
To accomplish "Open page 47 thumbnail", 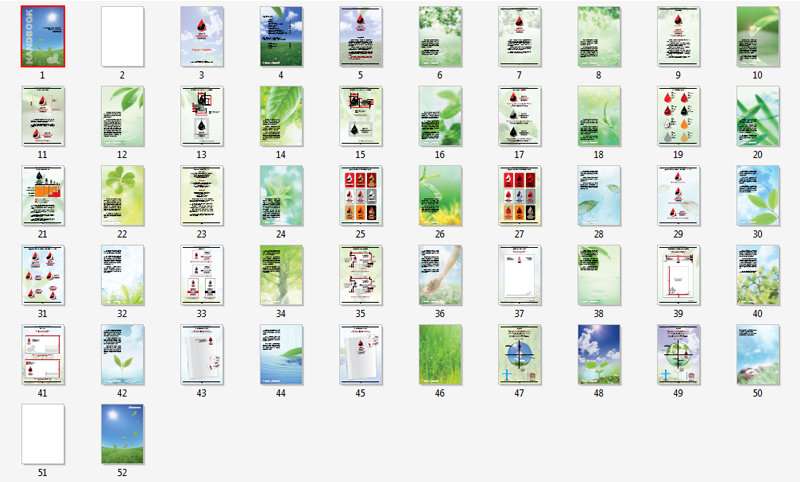I will (519, 354).
